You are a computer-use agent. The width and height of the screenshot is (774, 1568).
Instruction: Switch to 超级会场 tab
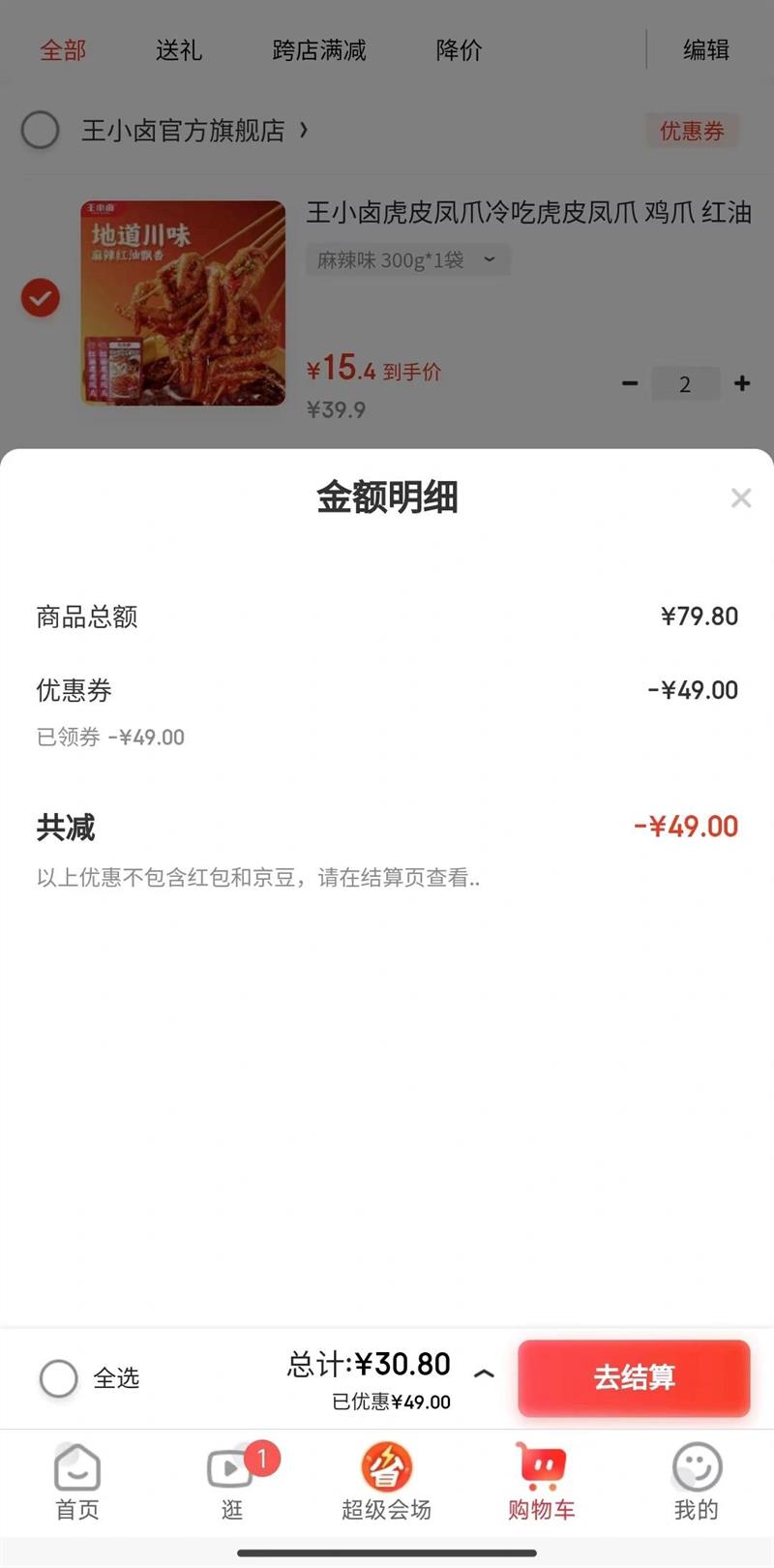(386, 1481)
